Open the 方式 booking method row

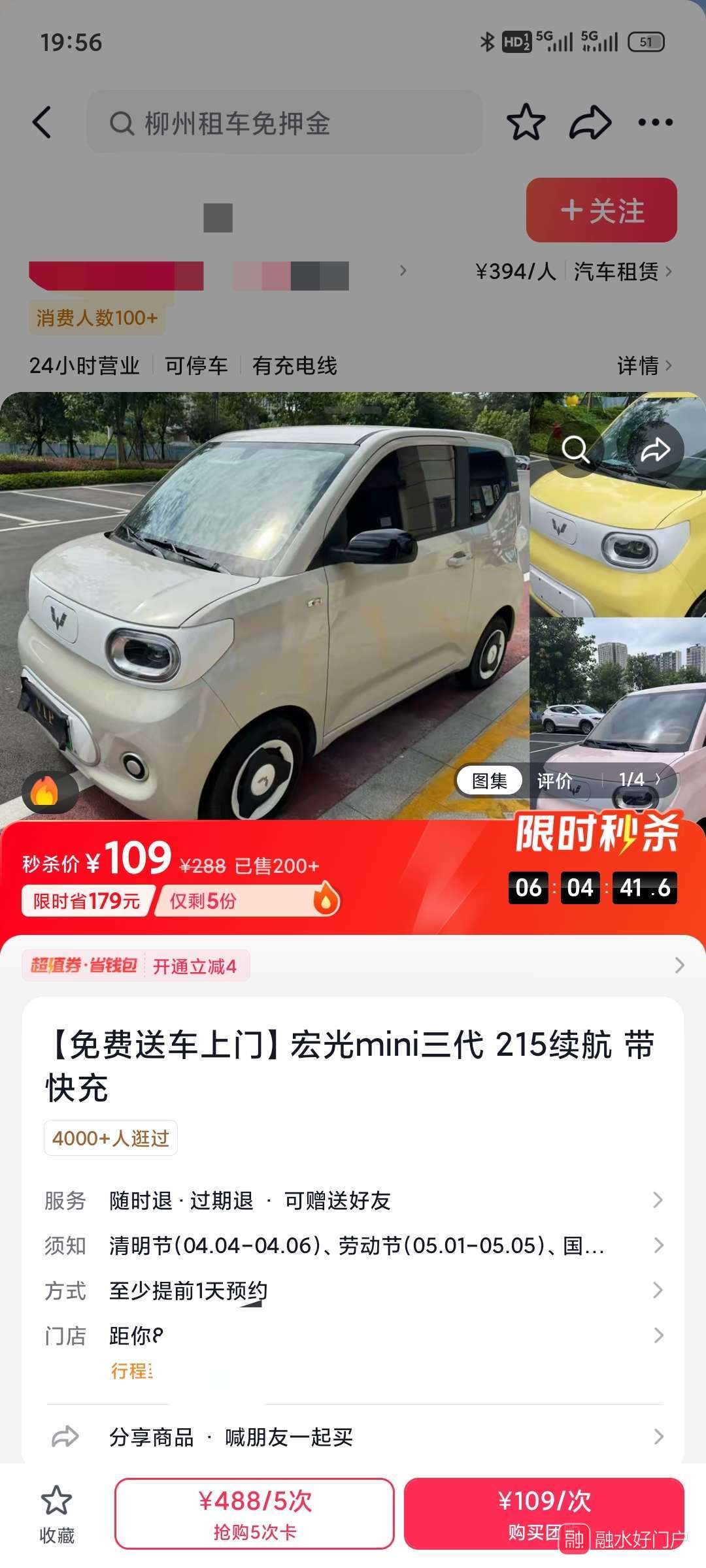click(x=353, y=1290)
